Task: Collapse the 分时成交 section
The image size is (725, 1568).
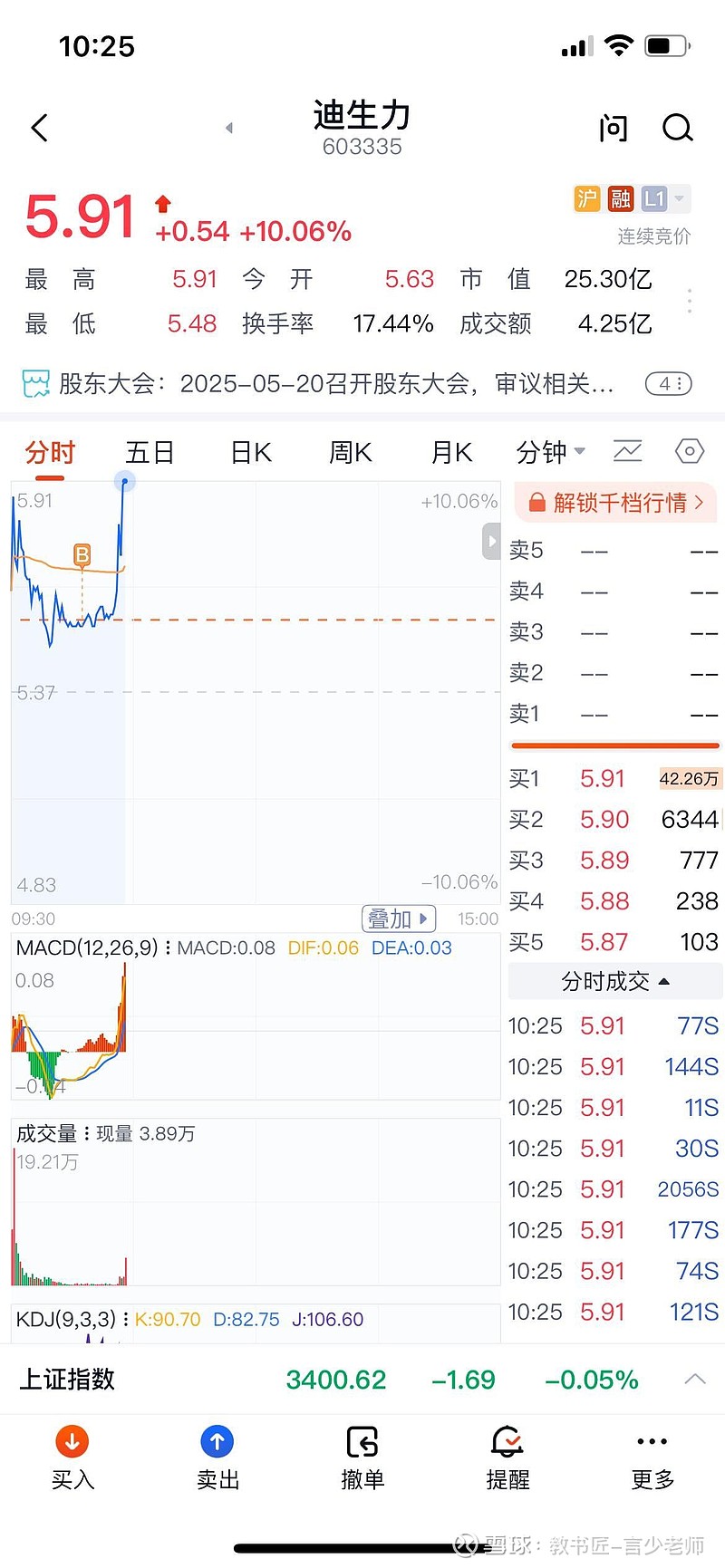Action: (615, 981)
